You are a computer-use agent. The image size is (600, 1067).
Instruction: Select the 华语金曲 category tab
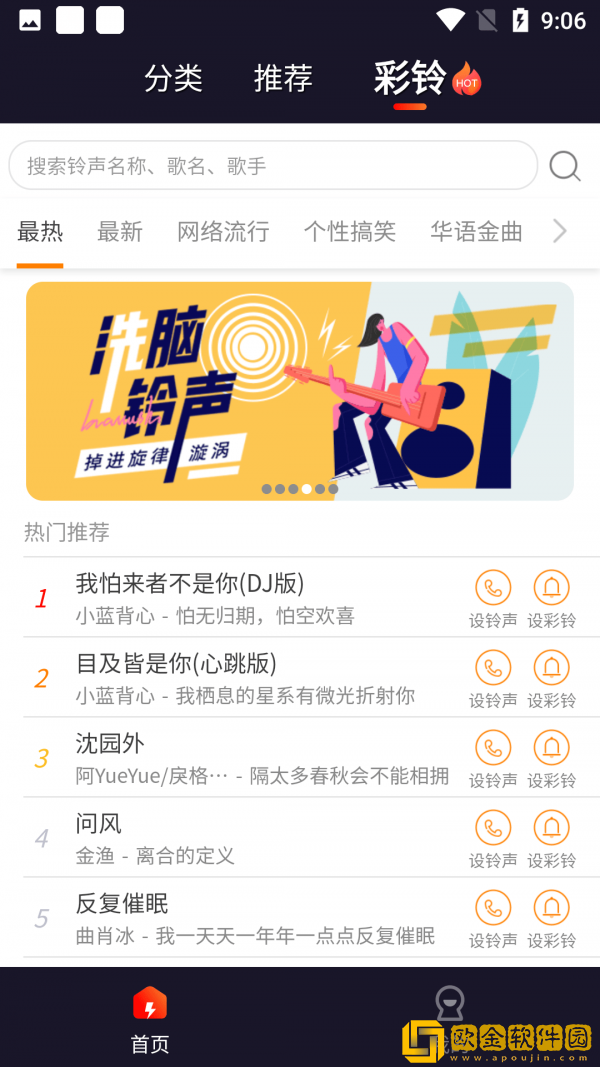tap(476, 232)
